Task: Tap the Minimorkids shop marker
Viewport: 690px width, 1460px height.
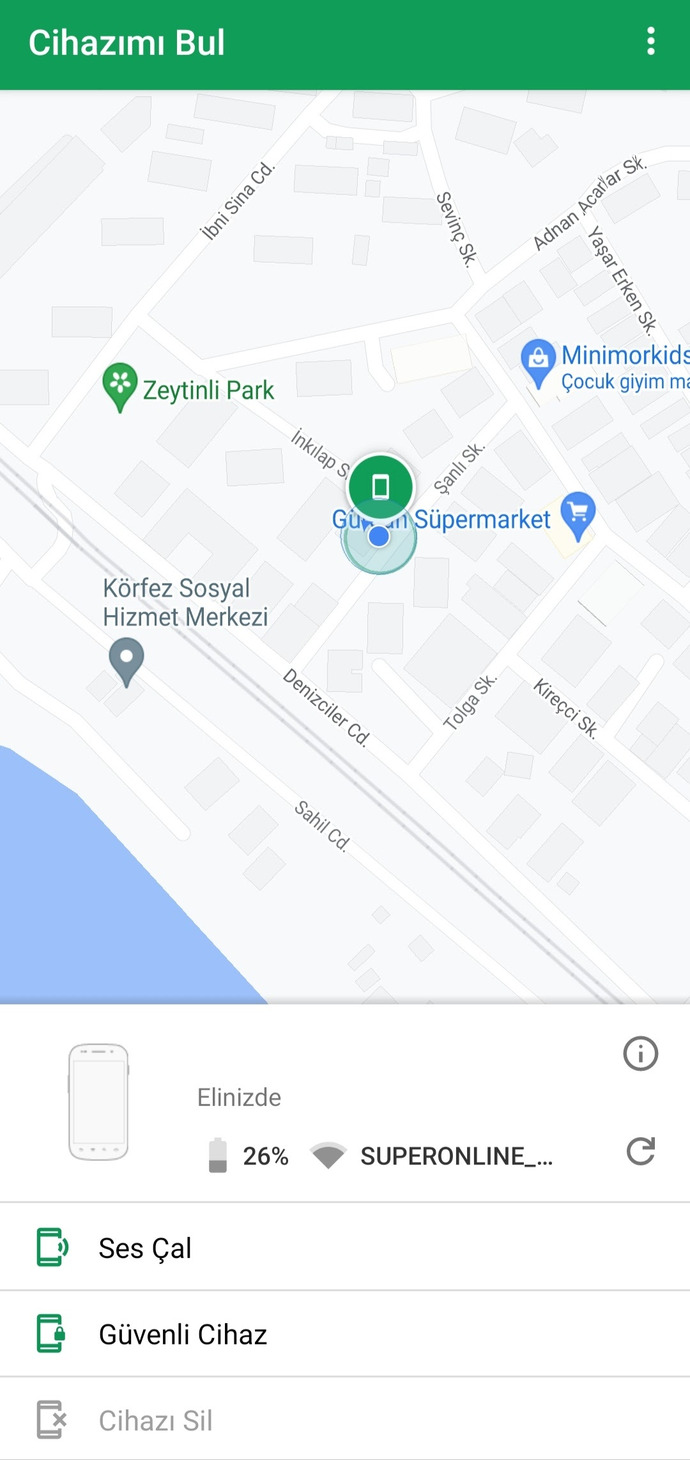Action: tap(538, 365)
